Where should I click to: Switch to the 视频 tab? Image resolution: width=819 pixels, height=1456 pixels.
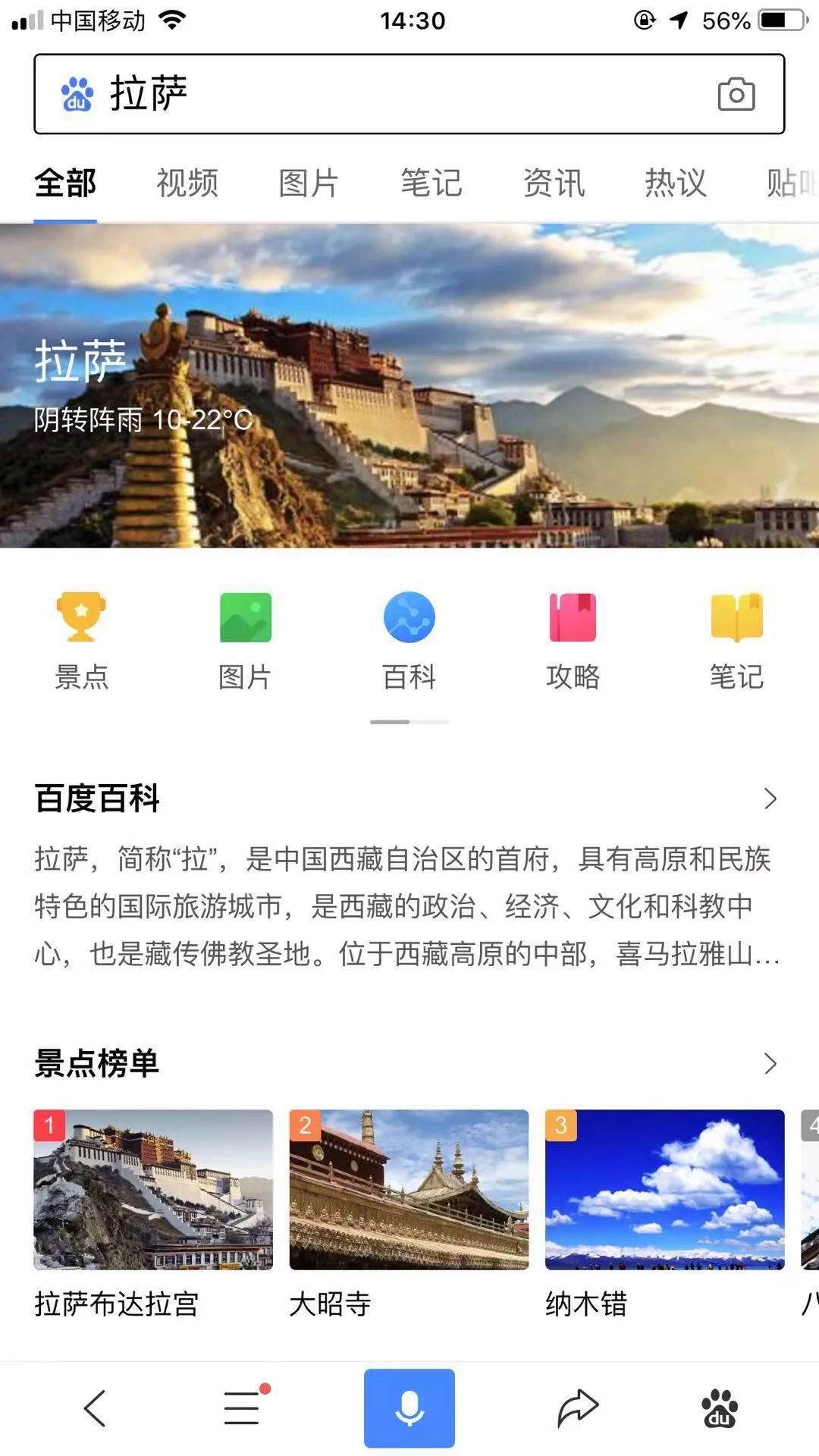pos(187,183)
